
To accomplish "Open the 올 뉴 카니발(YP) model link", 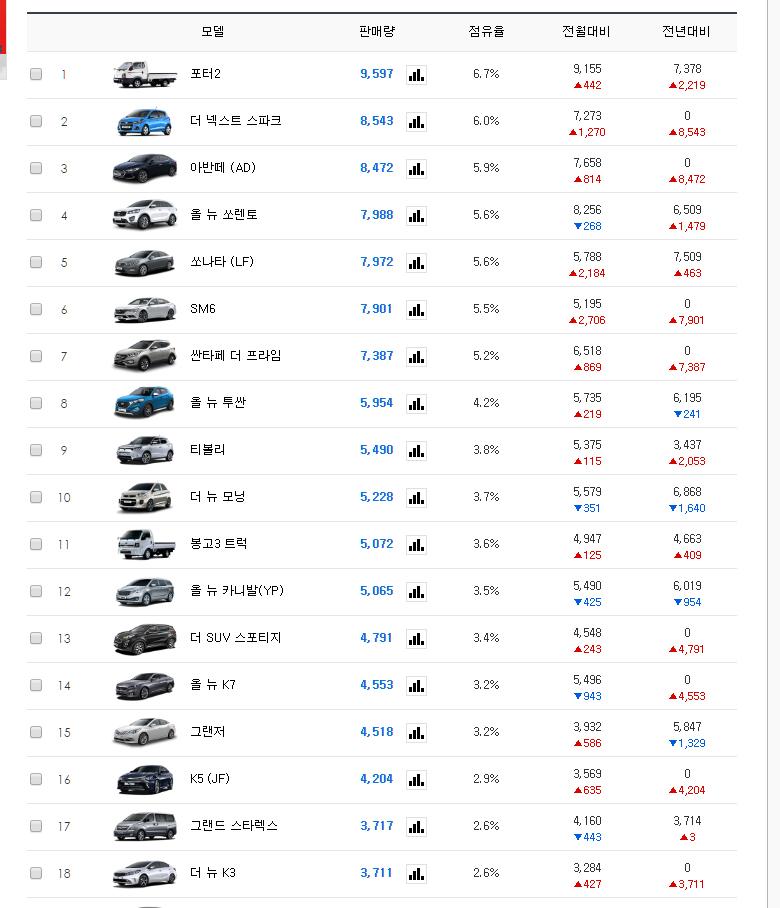I will click(236, 591).
